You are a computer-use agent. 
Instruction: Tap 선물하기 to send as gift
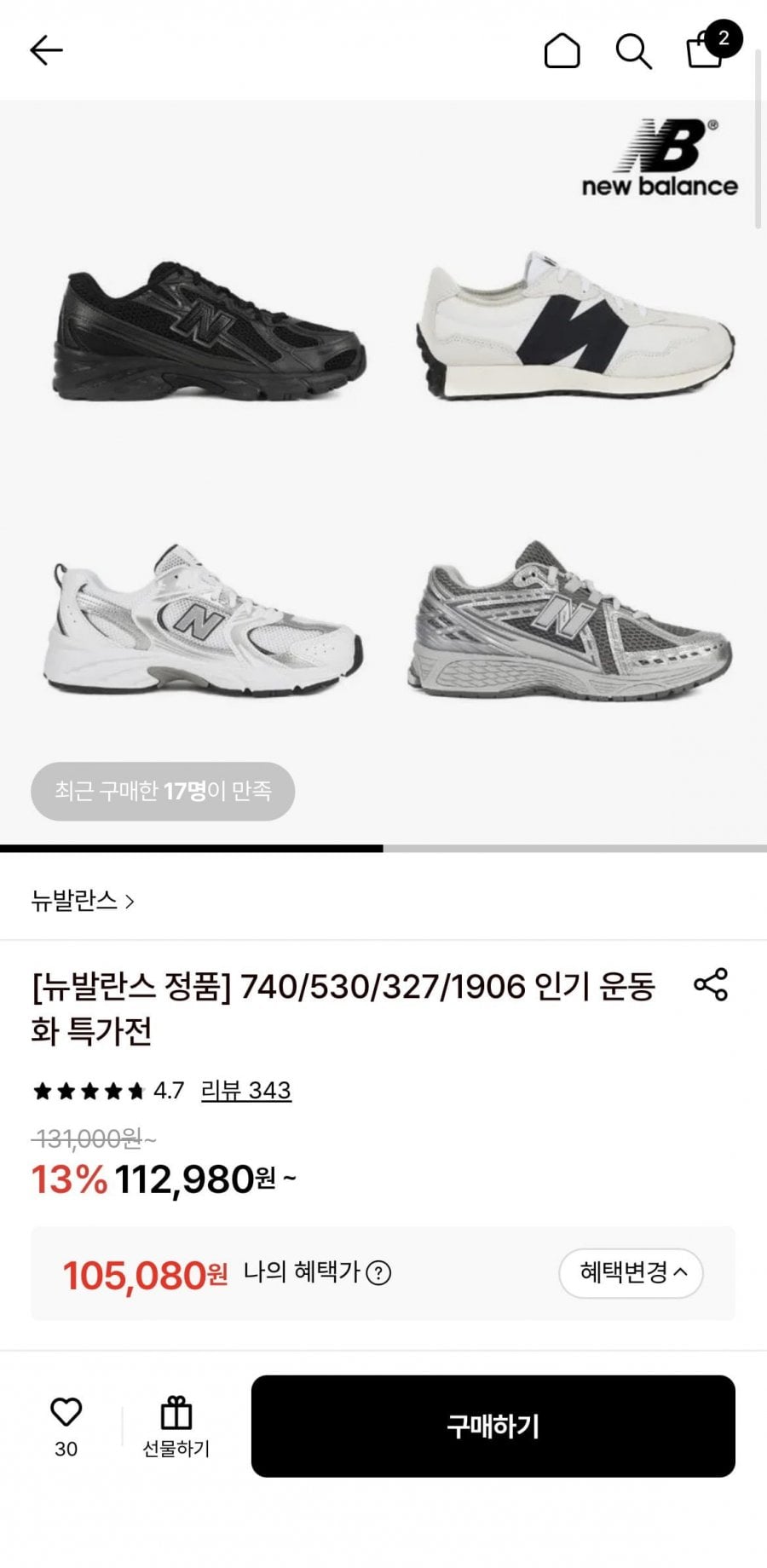pyautogui.click(x=176, y=1425)
